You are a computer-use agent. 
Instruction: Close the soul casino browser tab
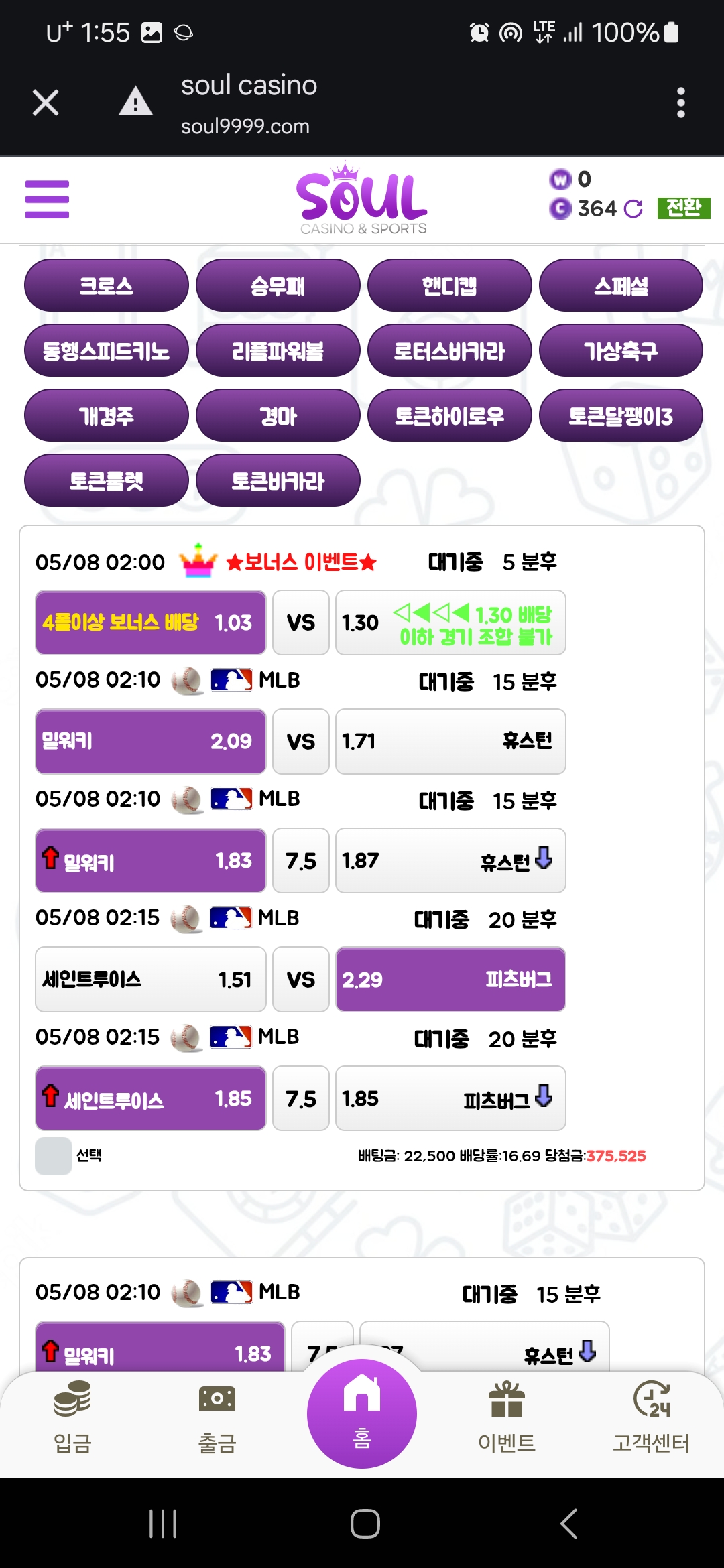[x=46, y=103]
